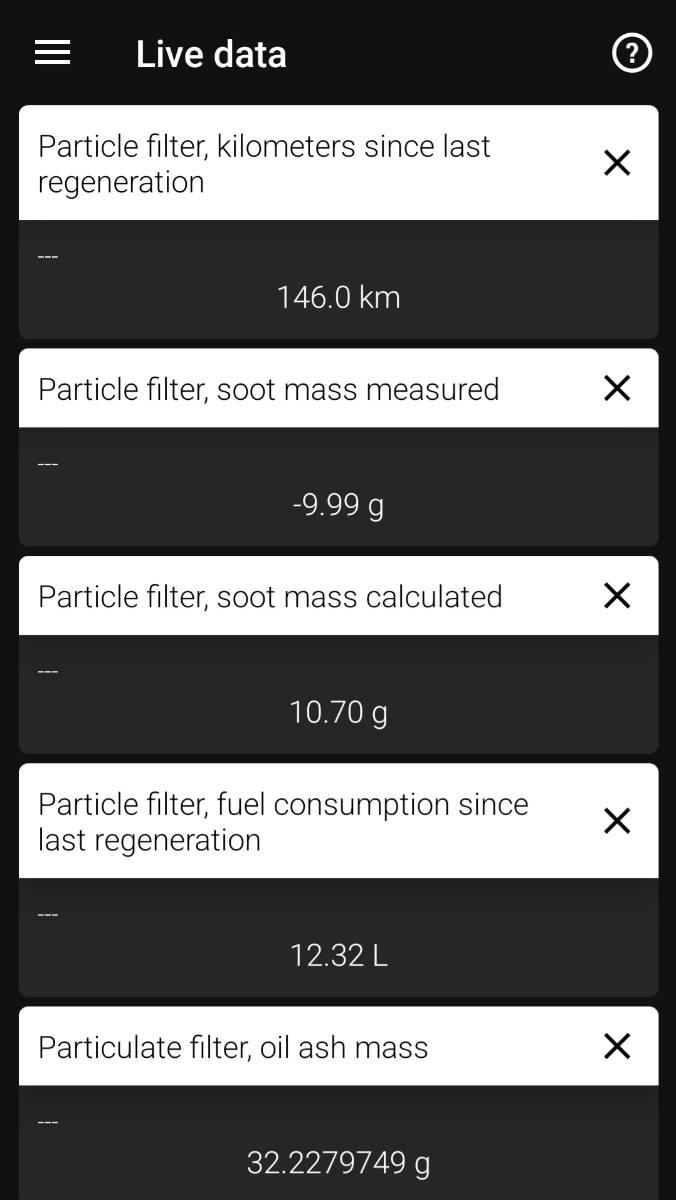This screenshot has height=1200, width=676.
Task: Remove the oil ash mass card
Action: [618, 1046]
